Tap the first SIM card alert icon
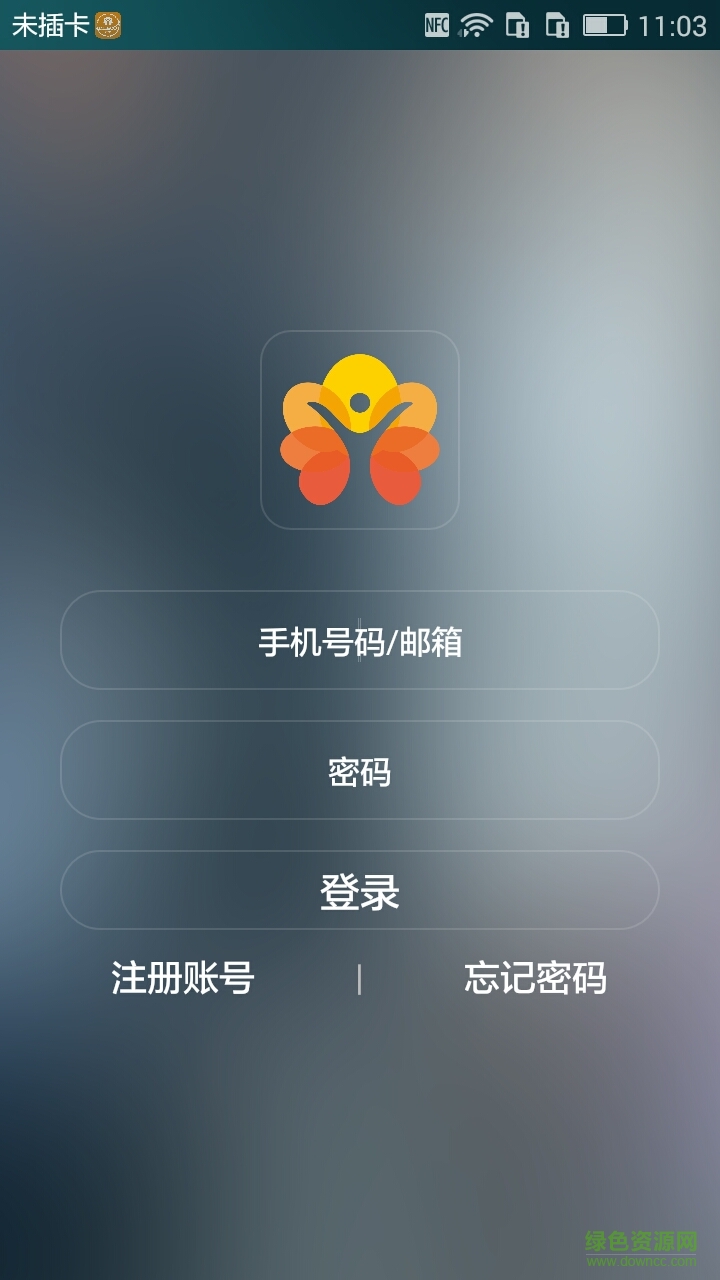This screenshot has height=1280, width=720. [x=517, y=25]
